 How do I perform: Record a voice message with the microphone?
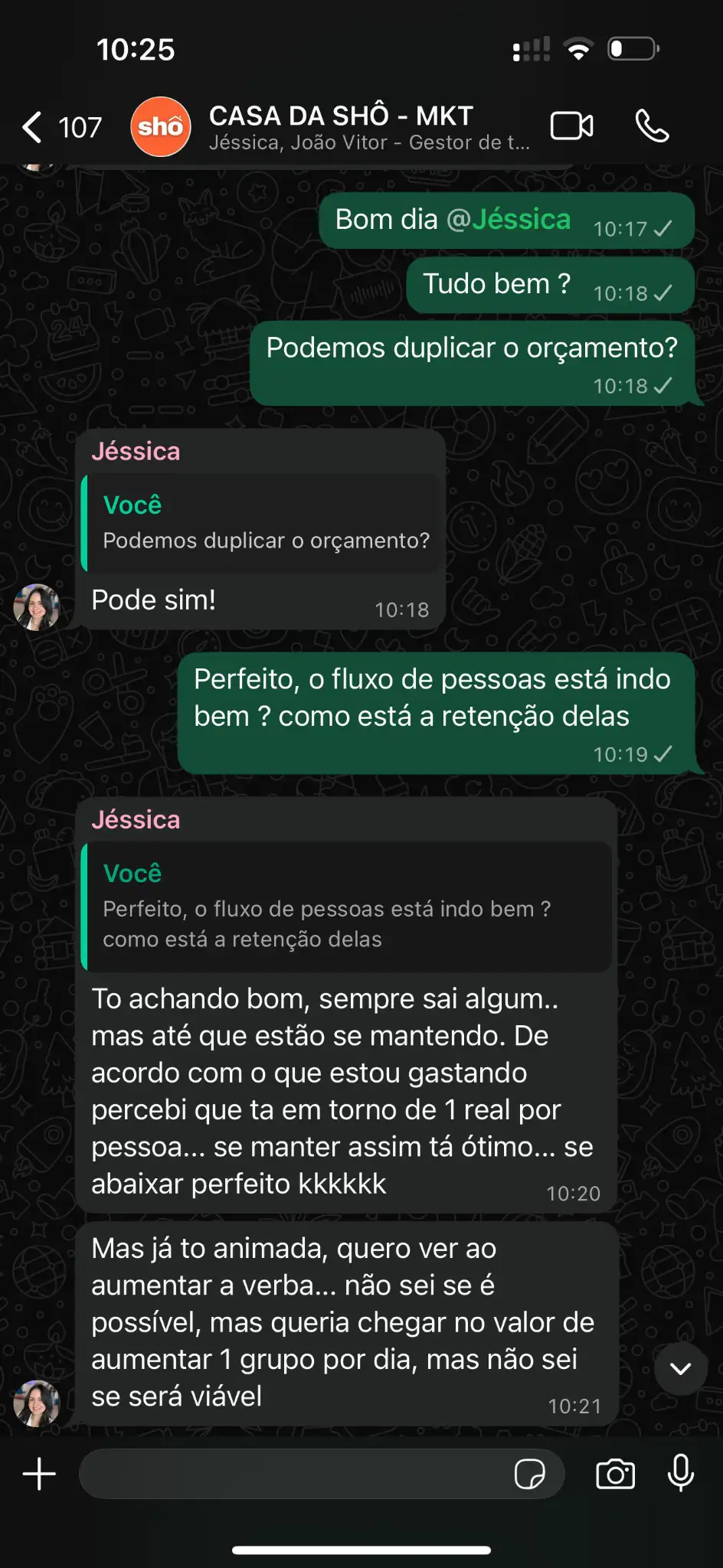pos(680,1474)
